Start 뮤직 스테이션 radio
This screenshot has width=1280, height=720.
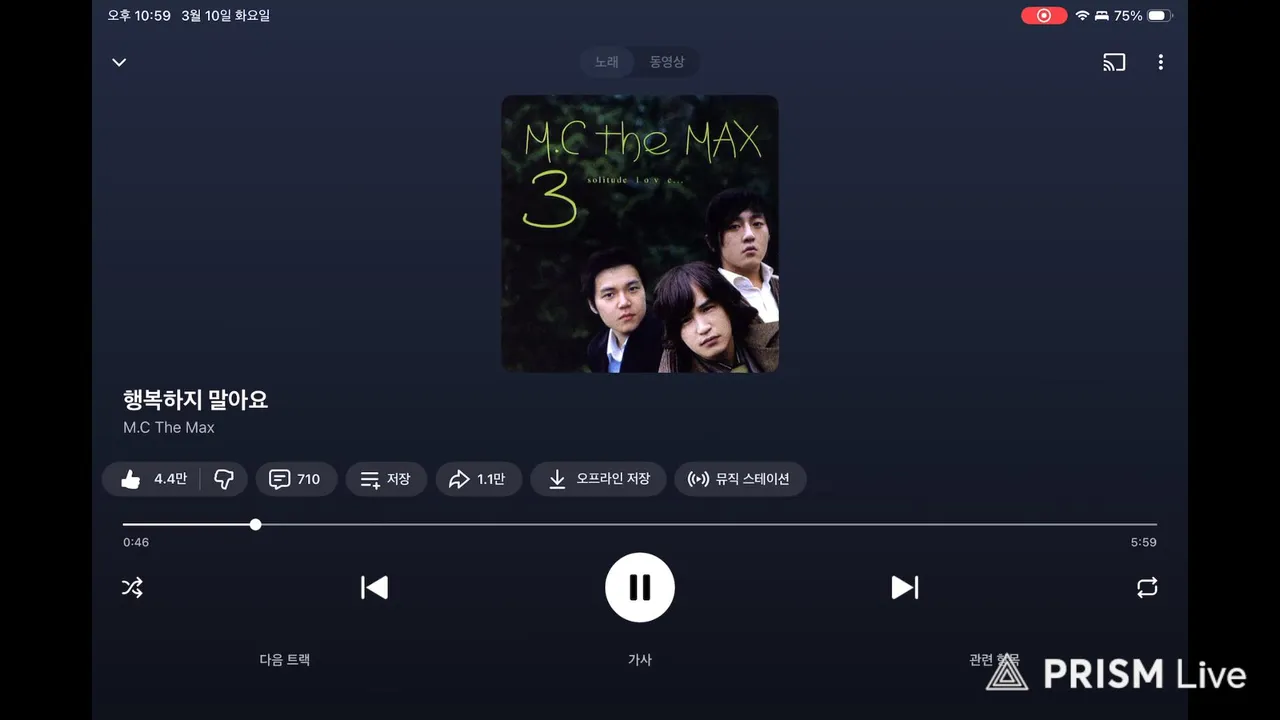[740, 479]
